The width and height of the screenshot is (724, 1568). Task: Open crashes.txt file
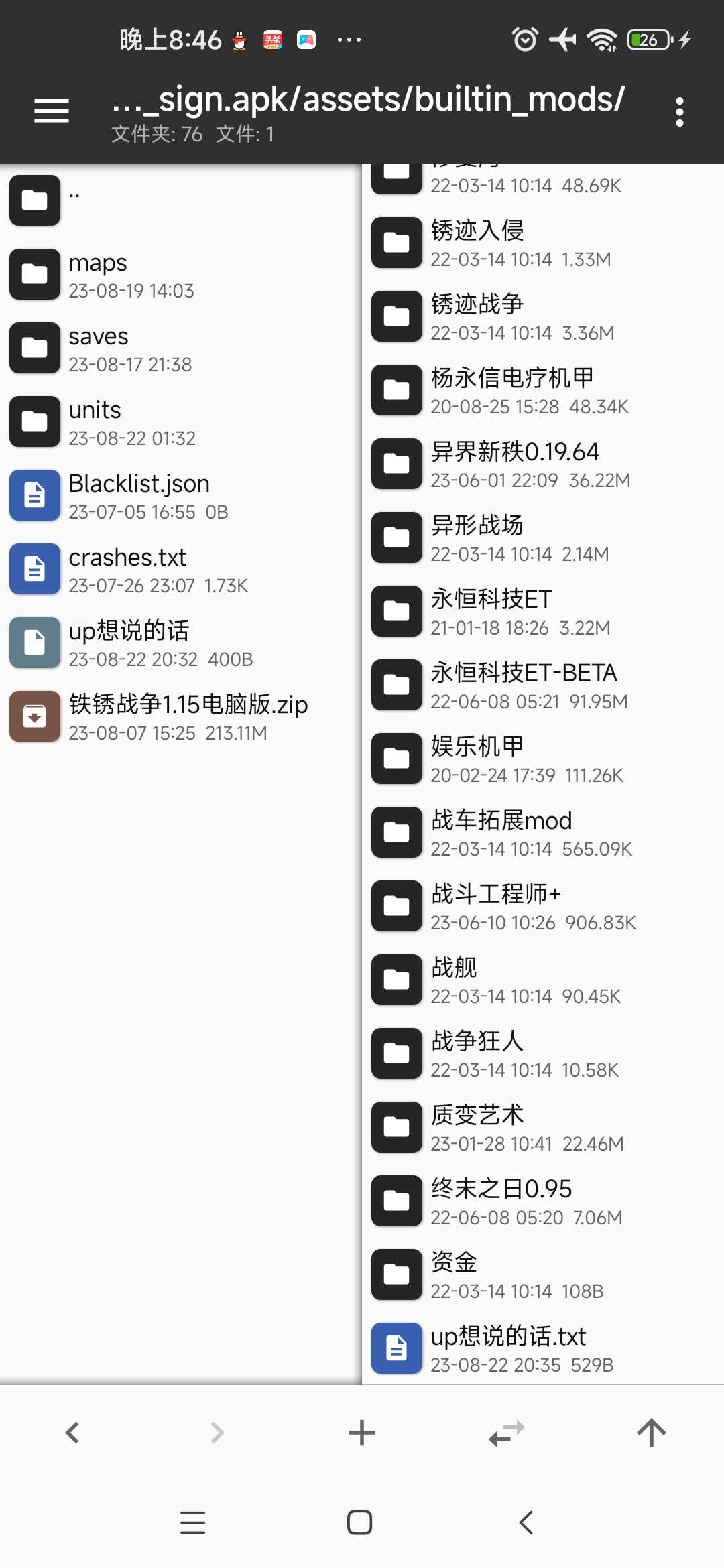tap(127, 570)
